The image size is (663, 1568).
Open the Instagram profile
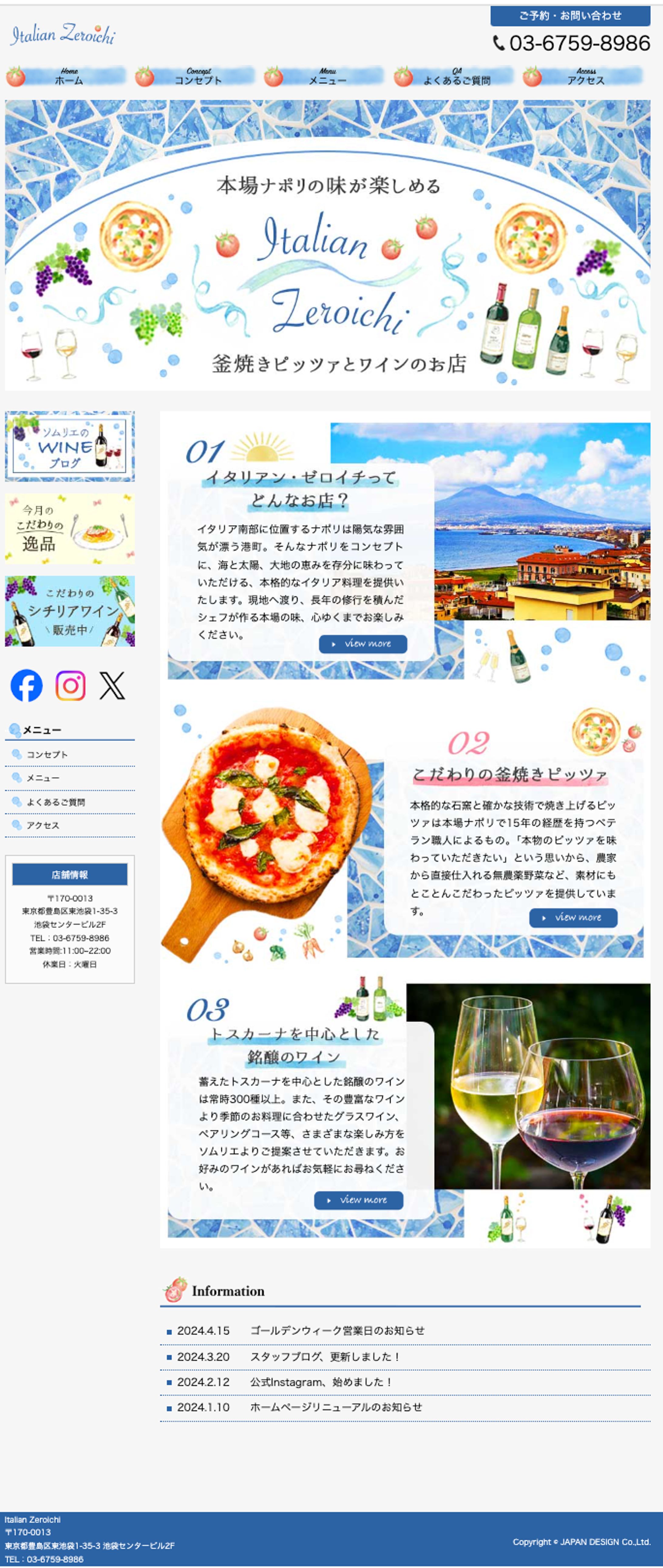(x=71, y=685)
